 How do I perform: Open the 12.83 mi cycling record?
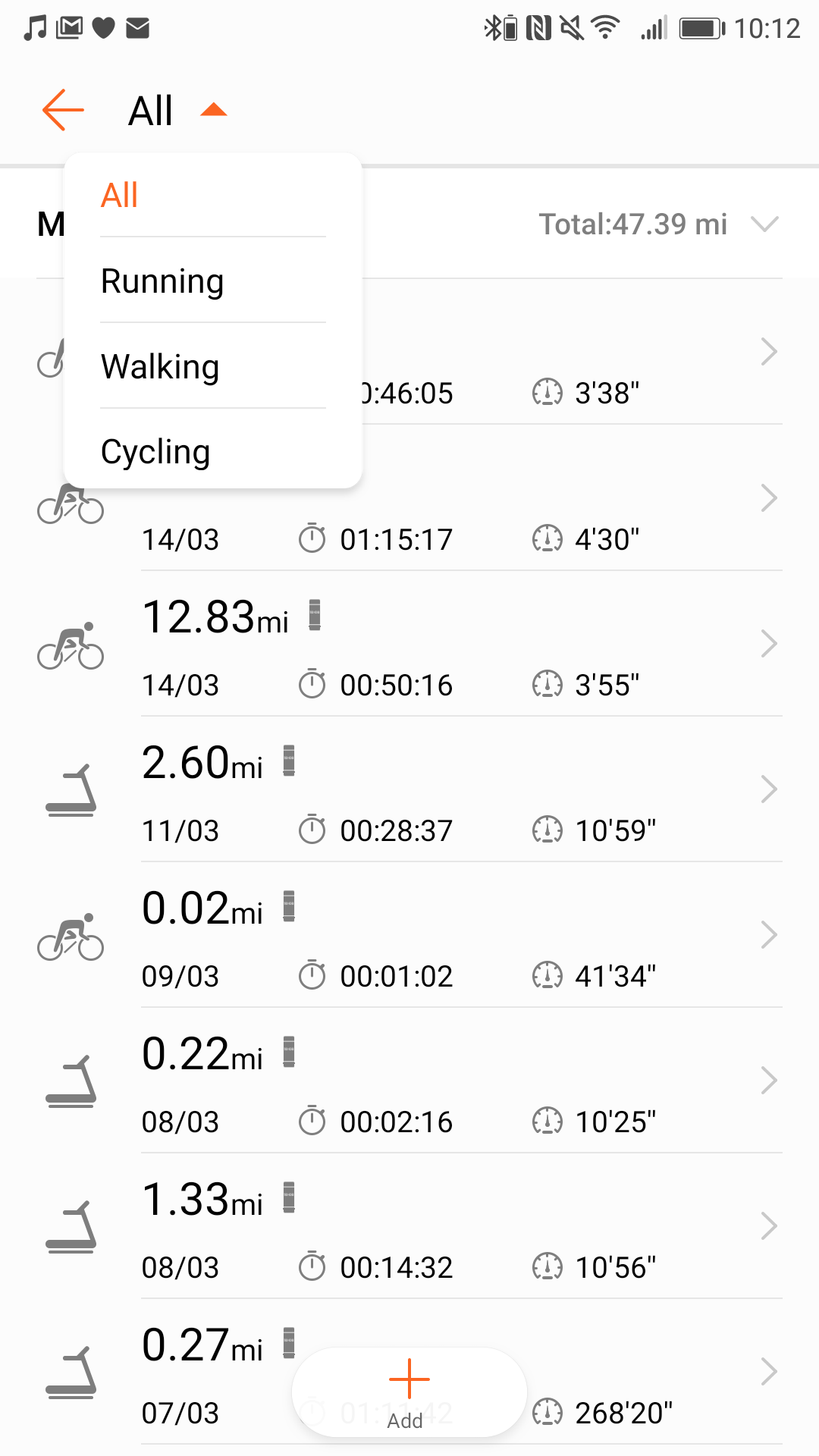[x=409, y=644]
